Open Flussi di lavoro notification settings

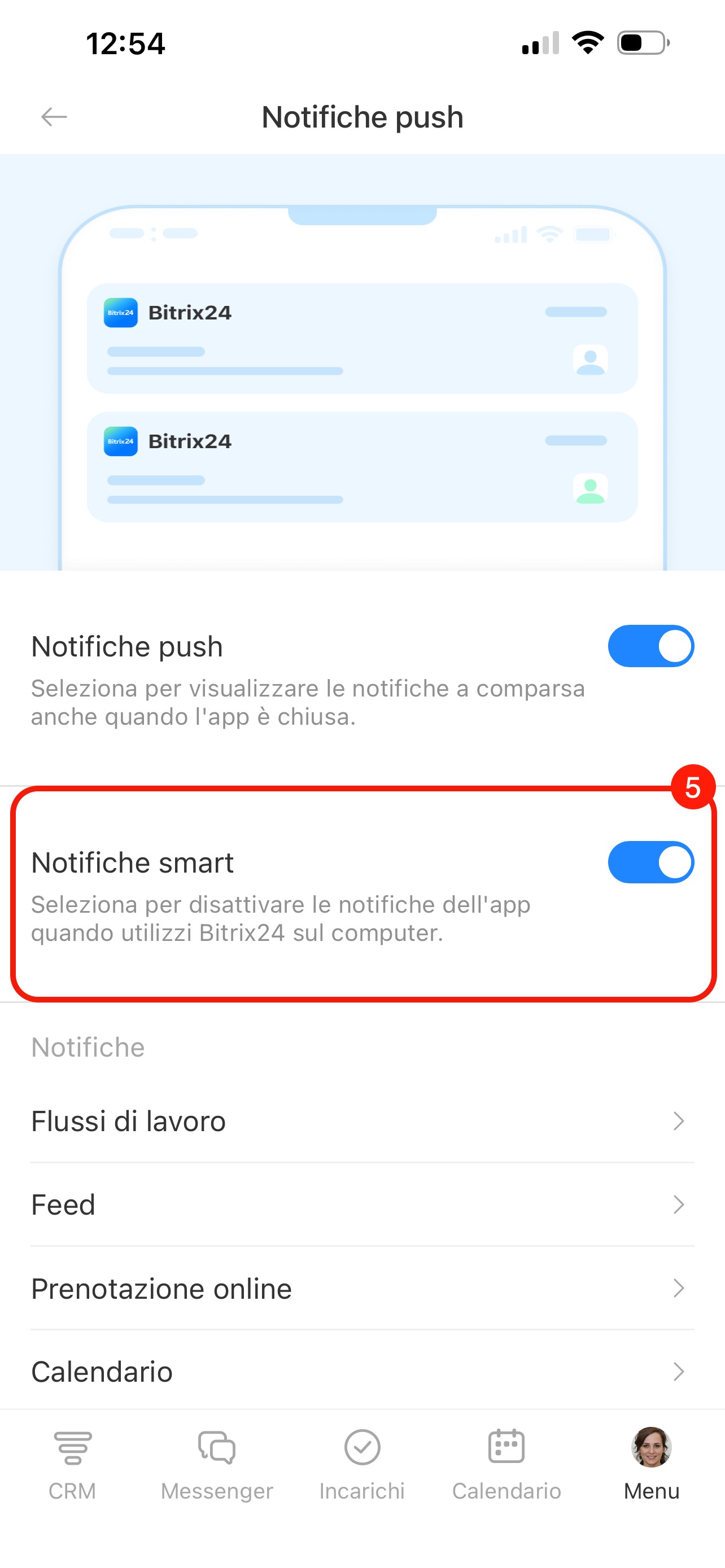pos(362,1120)
